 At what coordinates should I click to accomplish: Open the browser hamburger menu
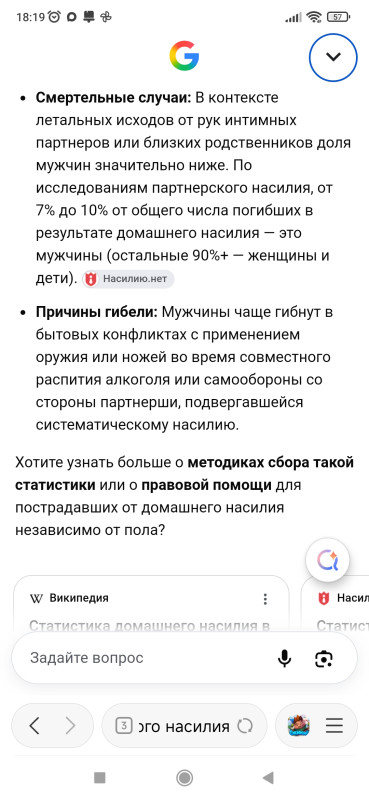(334, 726)
